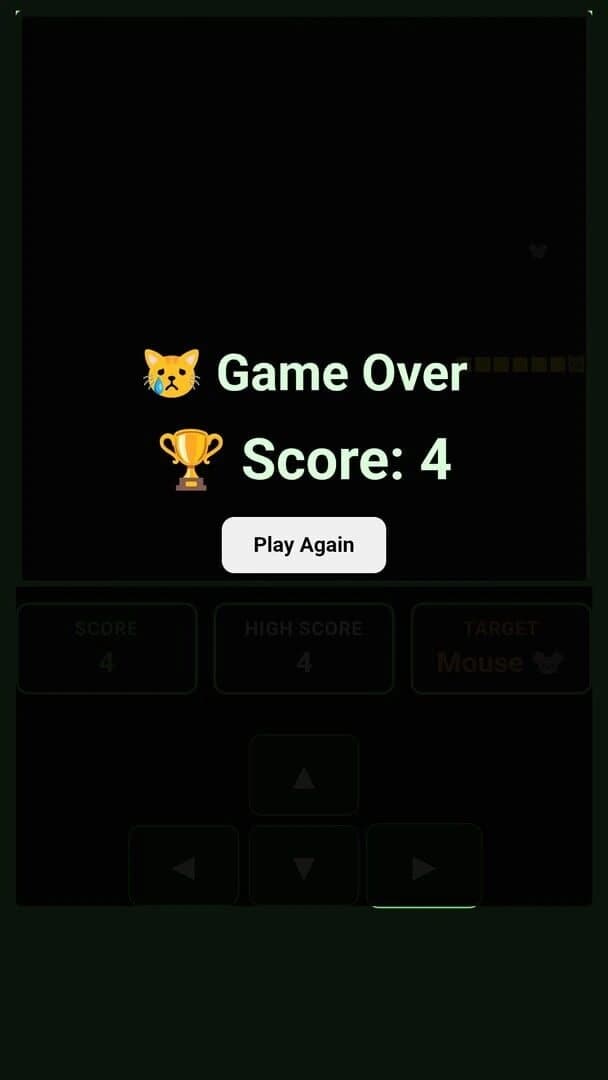Tap the left arrow direction button
The image size is (608, 1080).
coord(184,866)
